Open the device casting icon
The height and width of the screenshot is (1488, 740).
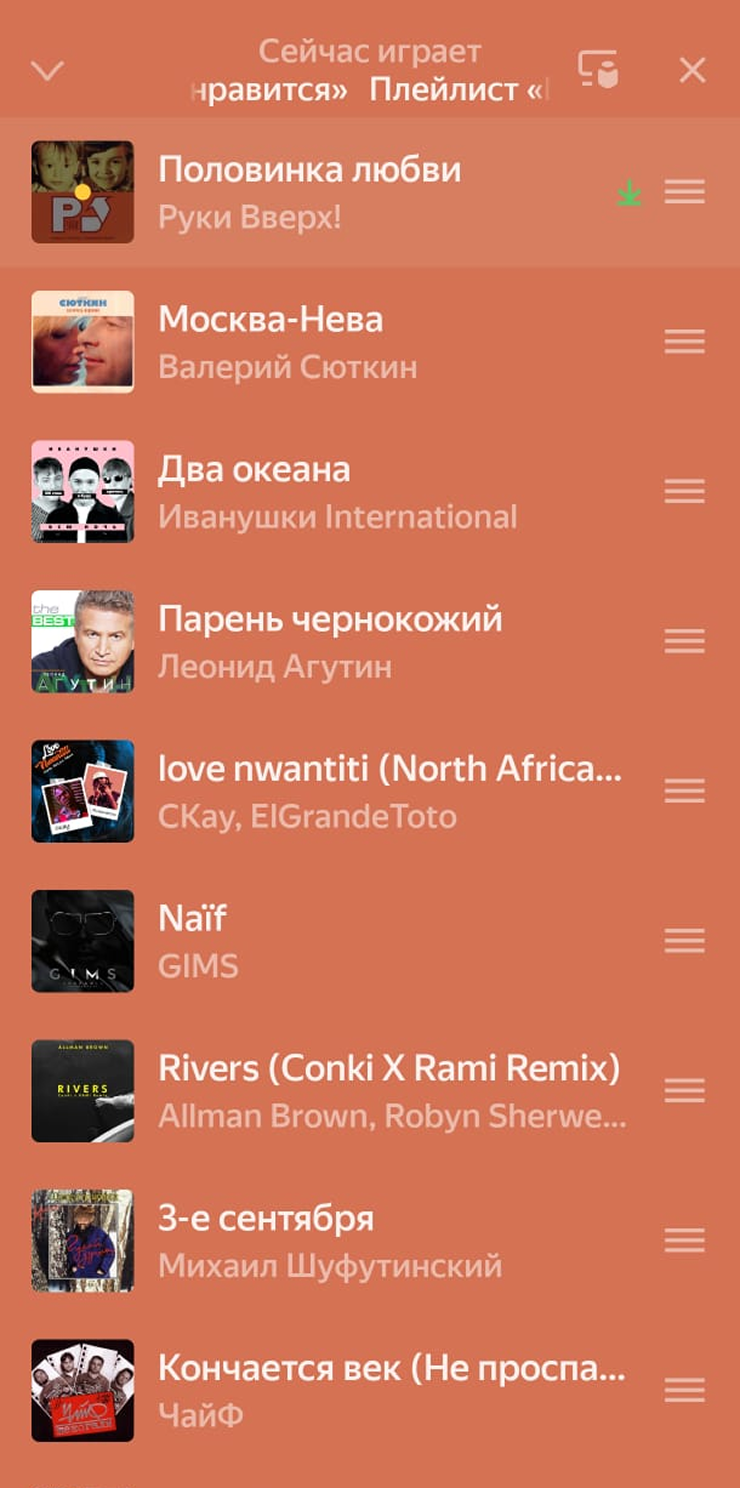[598, 70]
